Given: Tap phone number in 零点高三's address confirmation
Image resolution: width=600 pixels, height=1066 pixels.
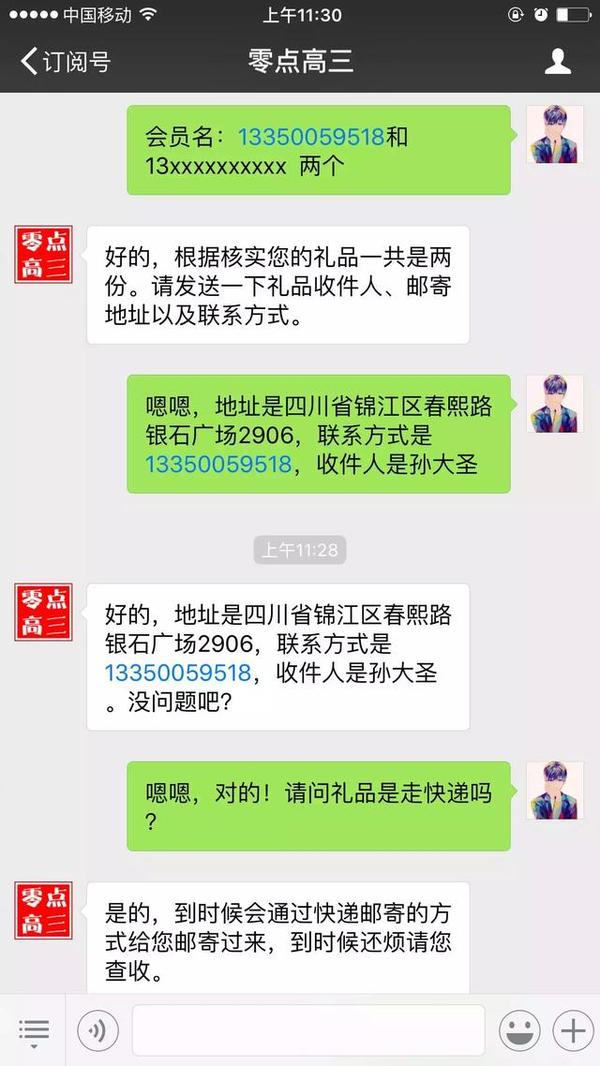Looking at the screenshot, I should 177,671.
